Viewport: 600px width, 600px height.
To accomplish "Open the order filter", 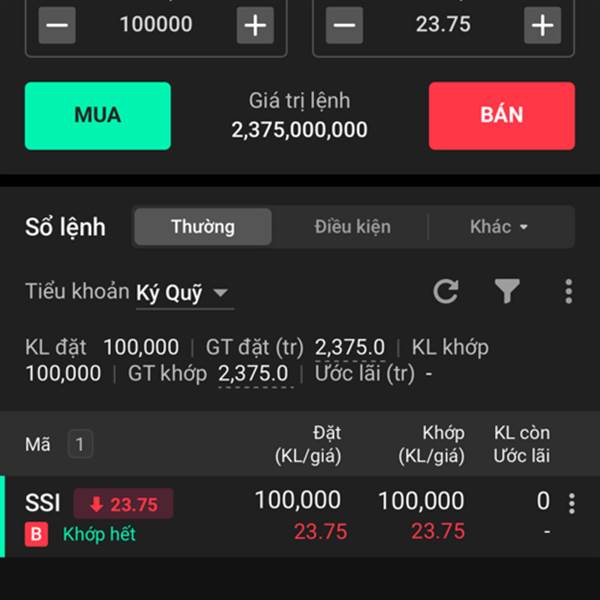I will click(507, 291).
